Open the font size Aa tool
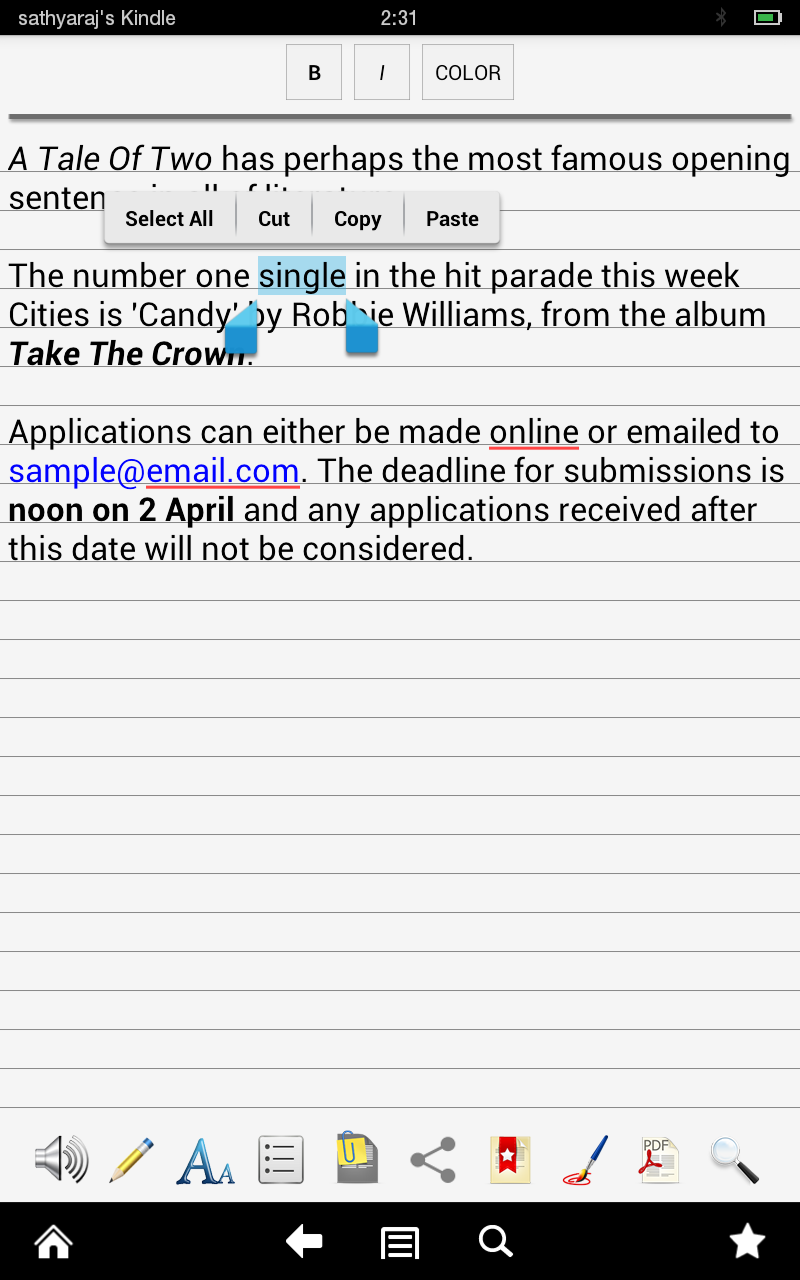The width and height of the screenshot is (800, 1280). click(x=206, y=1162)
